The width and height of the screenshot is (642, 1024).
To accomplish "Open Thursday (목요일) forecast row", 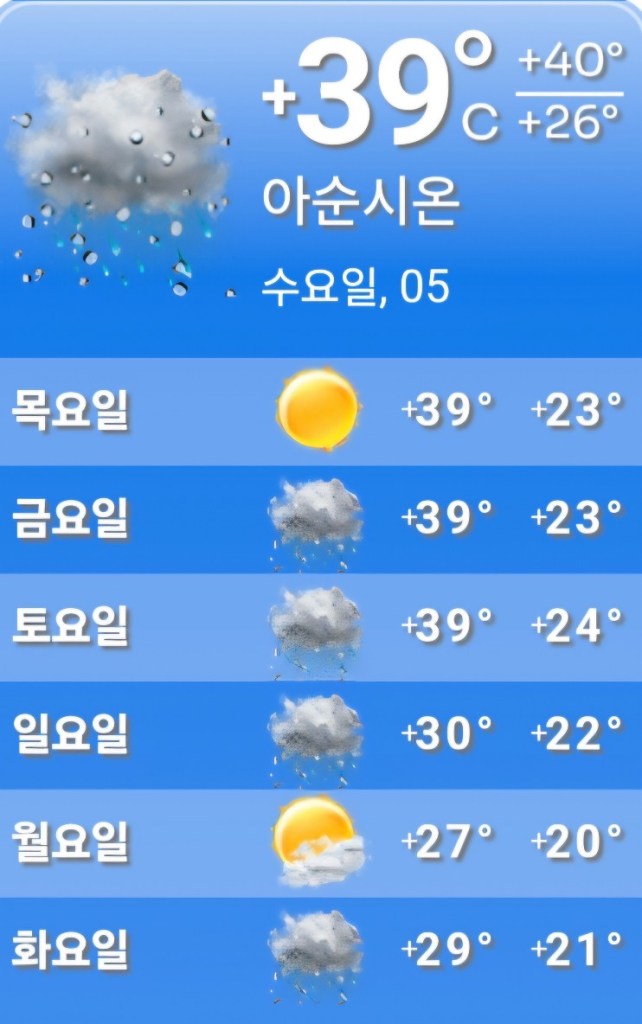I will pyautogui.click(x=320, y=411).
